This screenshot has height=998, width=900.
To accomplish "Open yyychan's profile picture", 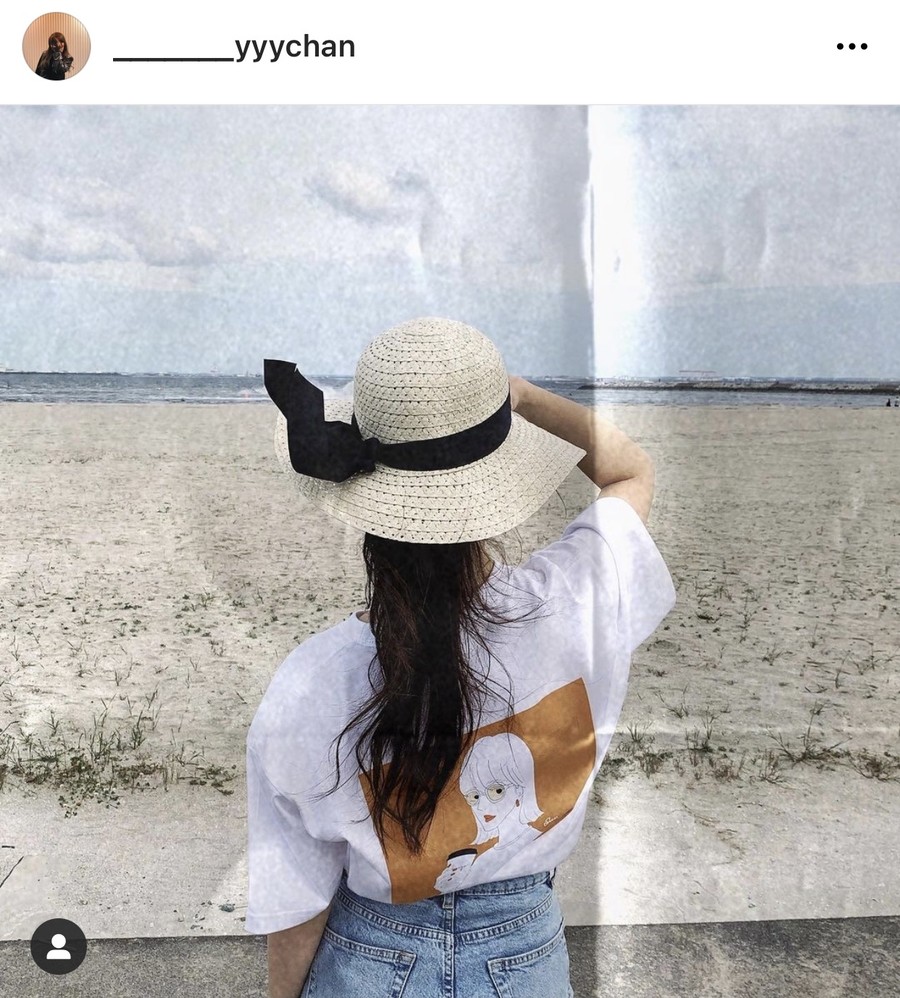I will 56,46.
